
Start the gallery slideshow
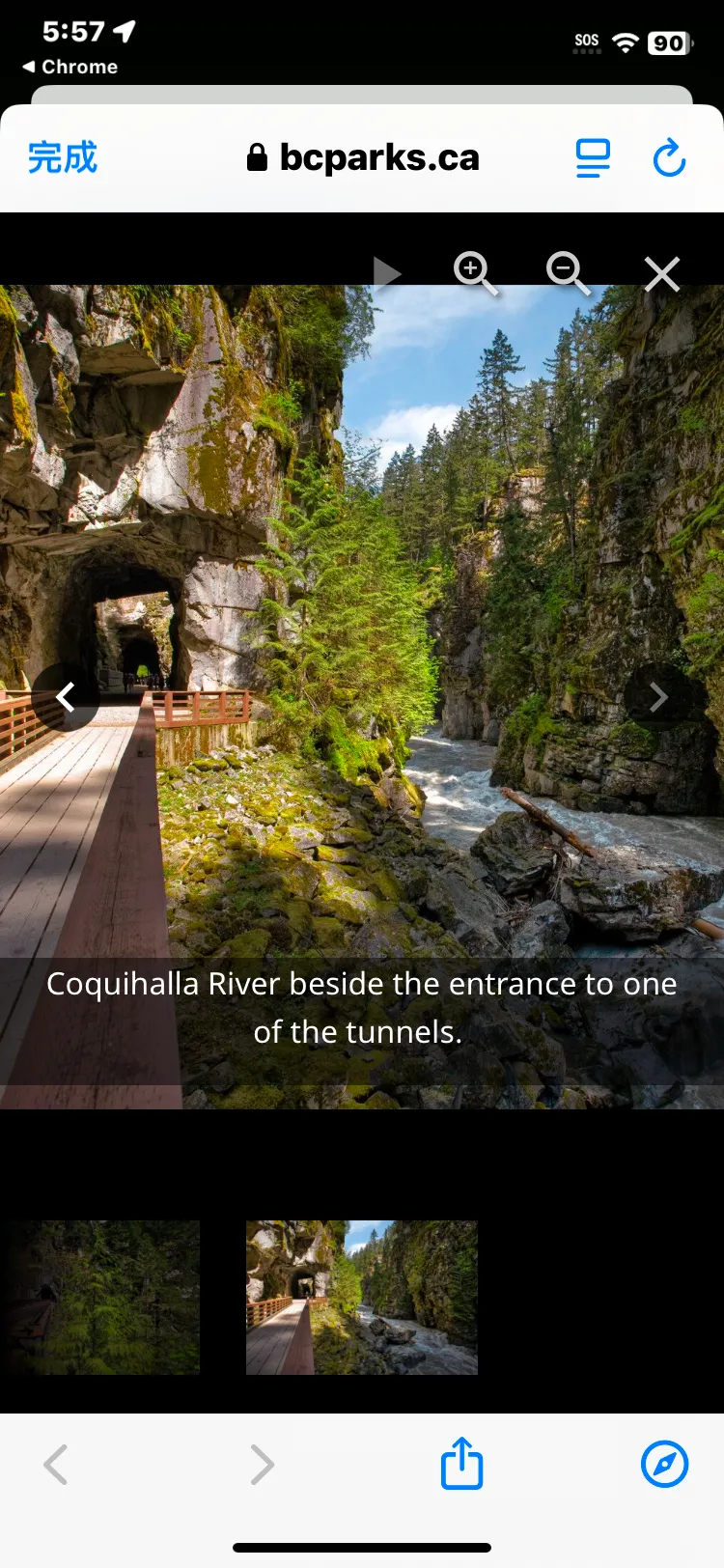pyautogui.click(x=386, y=274)
